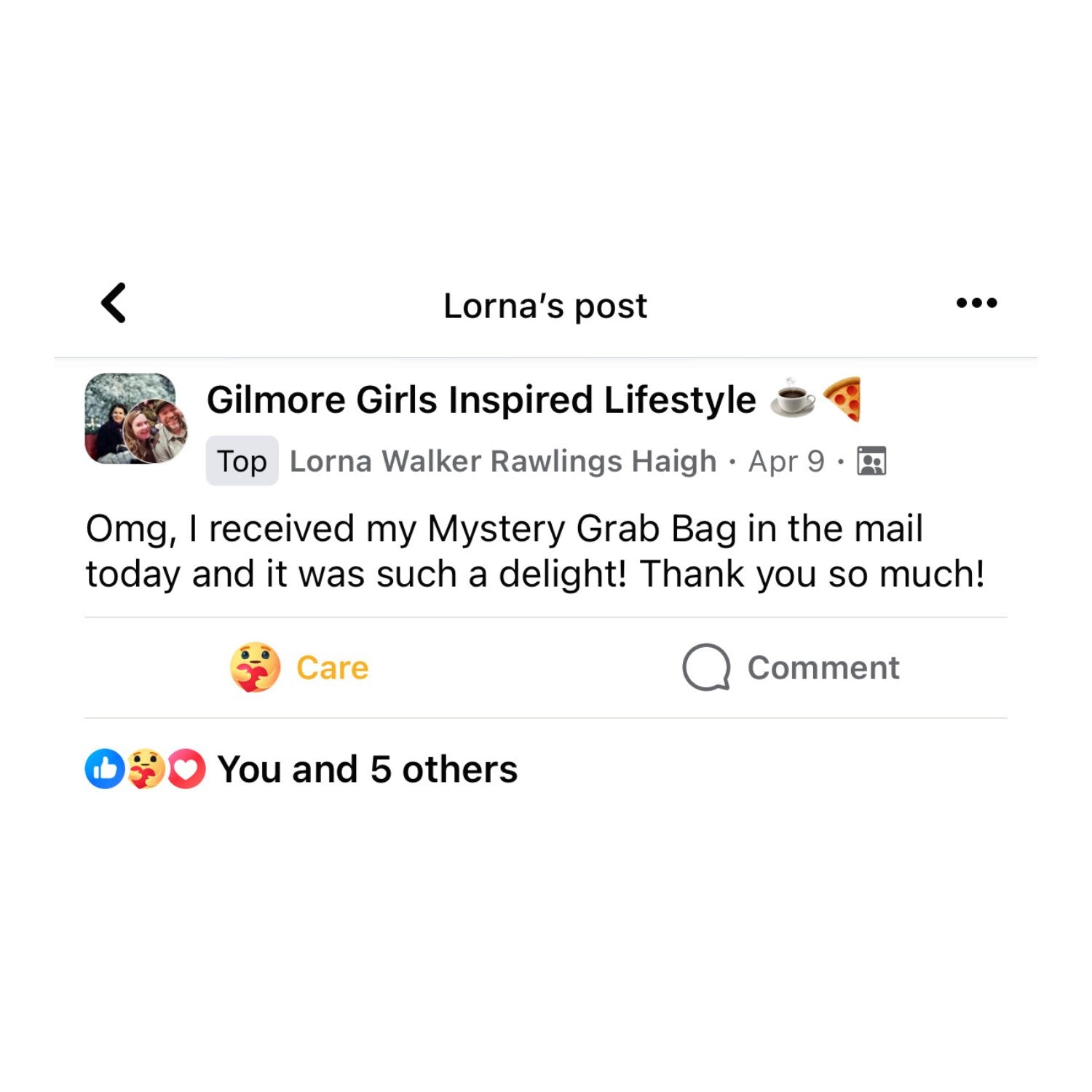Open the group profile picture

(133, 419)
